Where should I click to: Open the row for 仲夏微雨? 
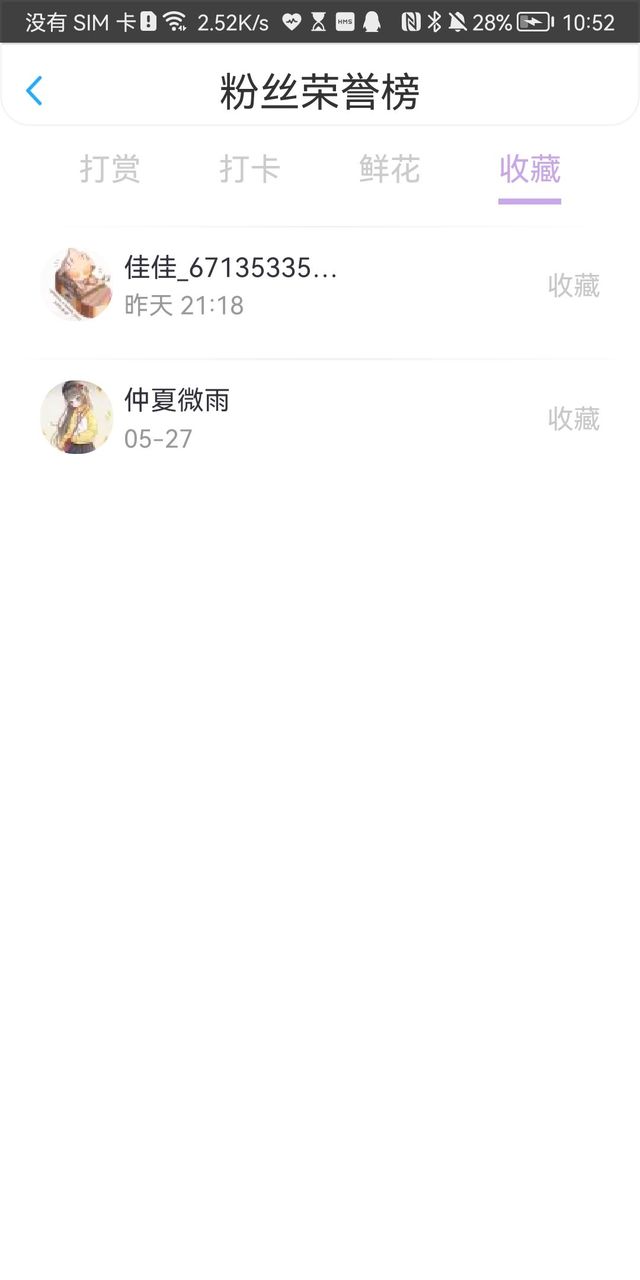[x=320, y=418]
